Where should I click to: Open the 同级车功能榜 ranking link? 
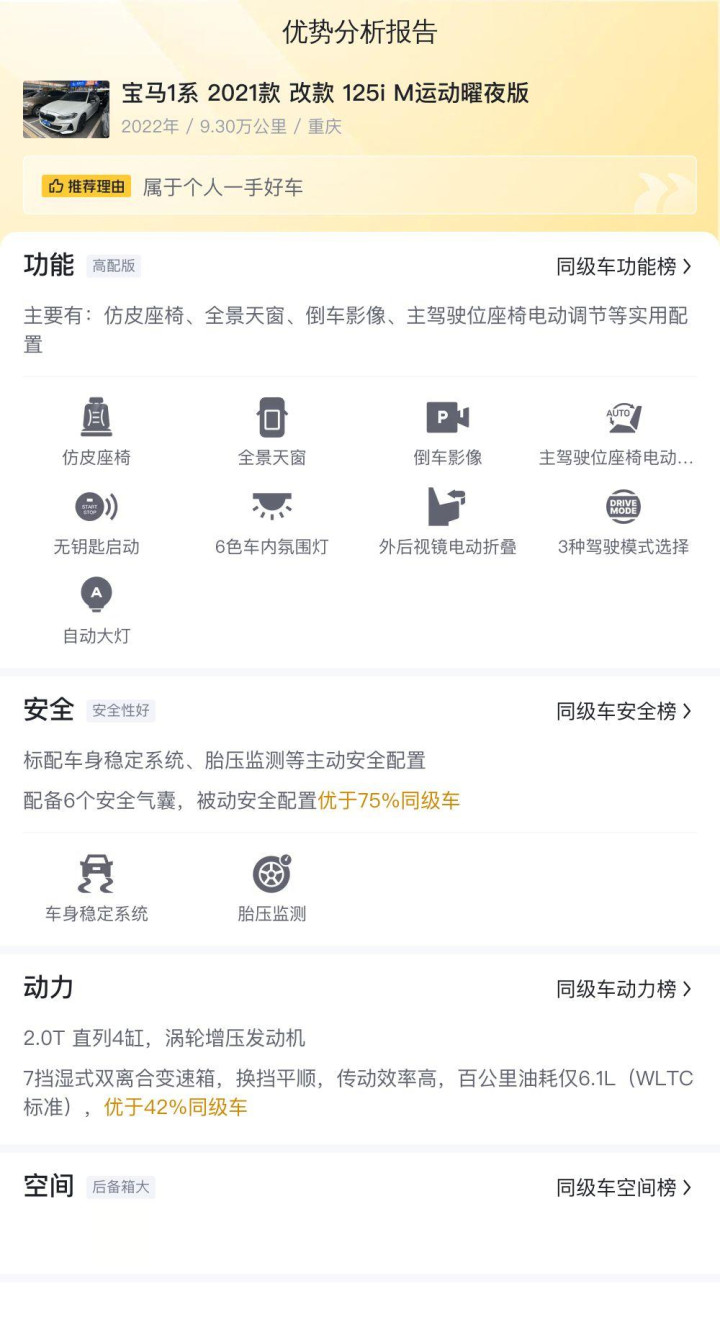tap(624, 267)
